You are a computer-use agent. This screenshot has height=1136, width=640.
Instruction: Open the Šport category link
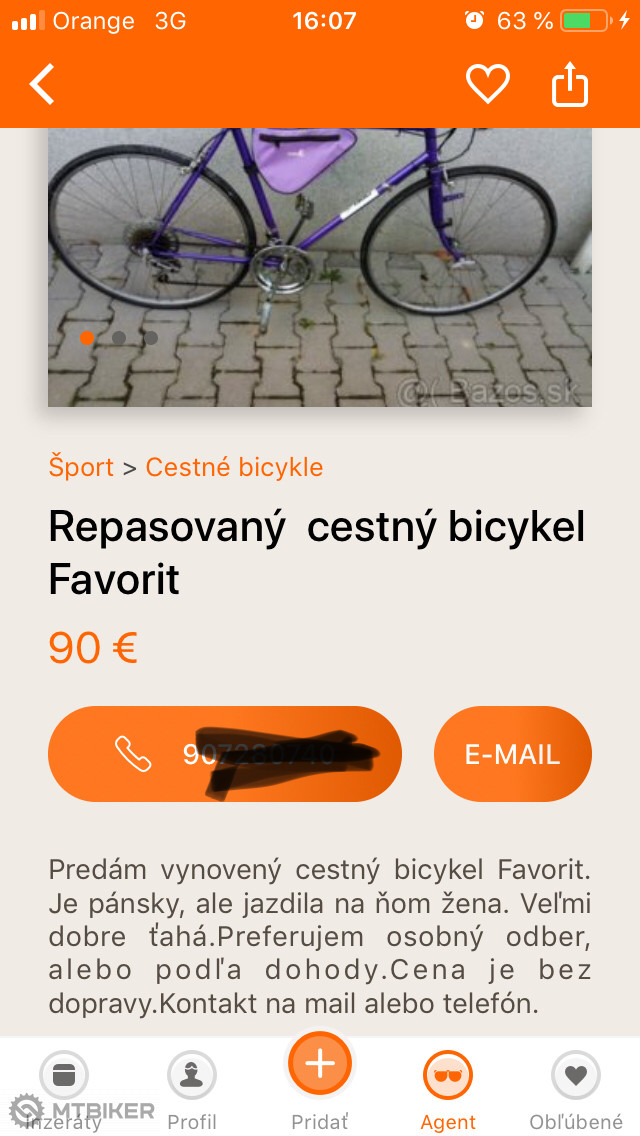click(x=81, y=467)
